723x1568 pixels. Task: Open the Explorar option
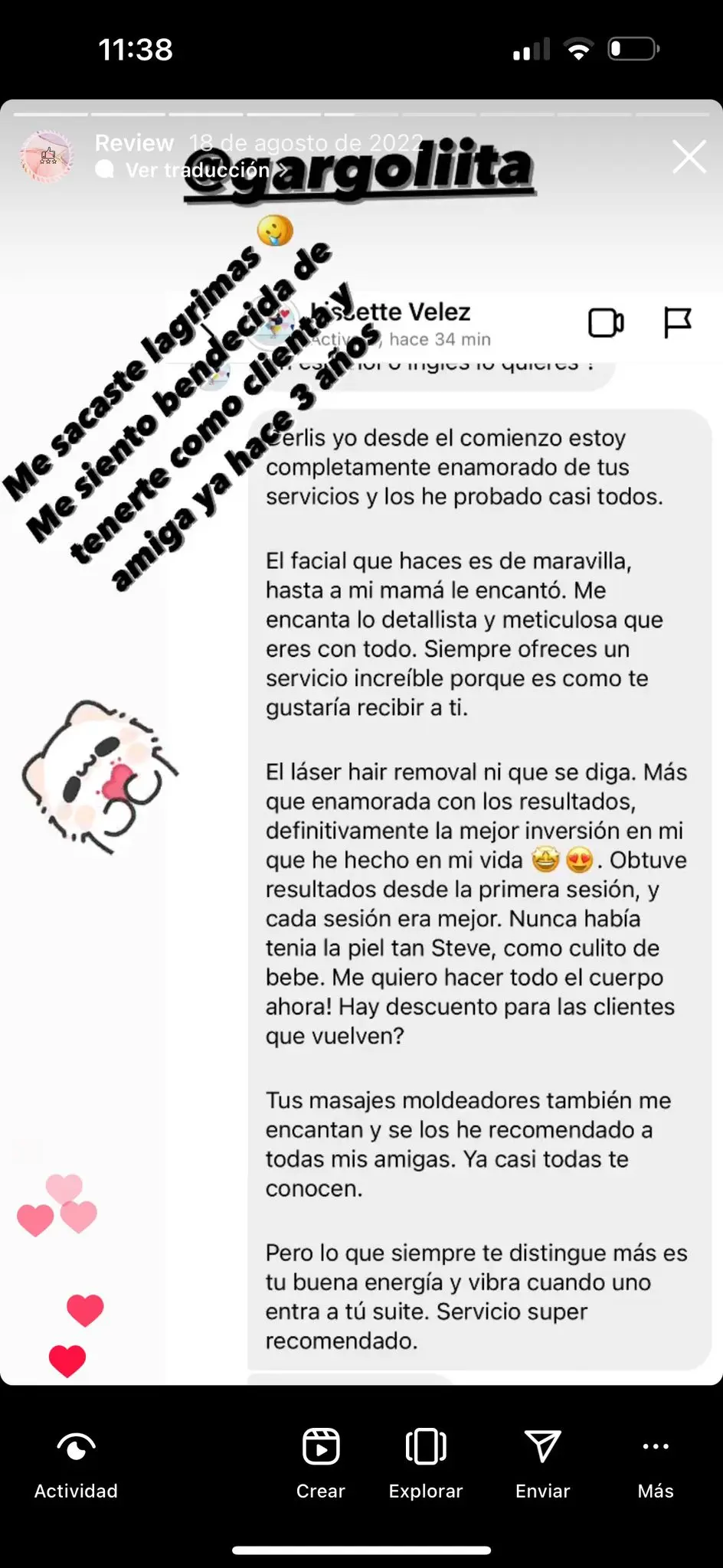426,1464
